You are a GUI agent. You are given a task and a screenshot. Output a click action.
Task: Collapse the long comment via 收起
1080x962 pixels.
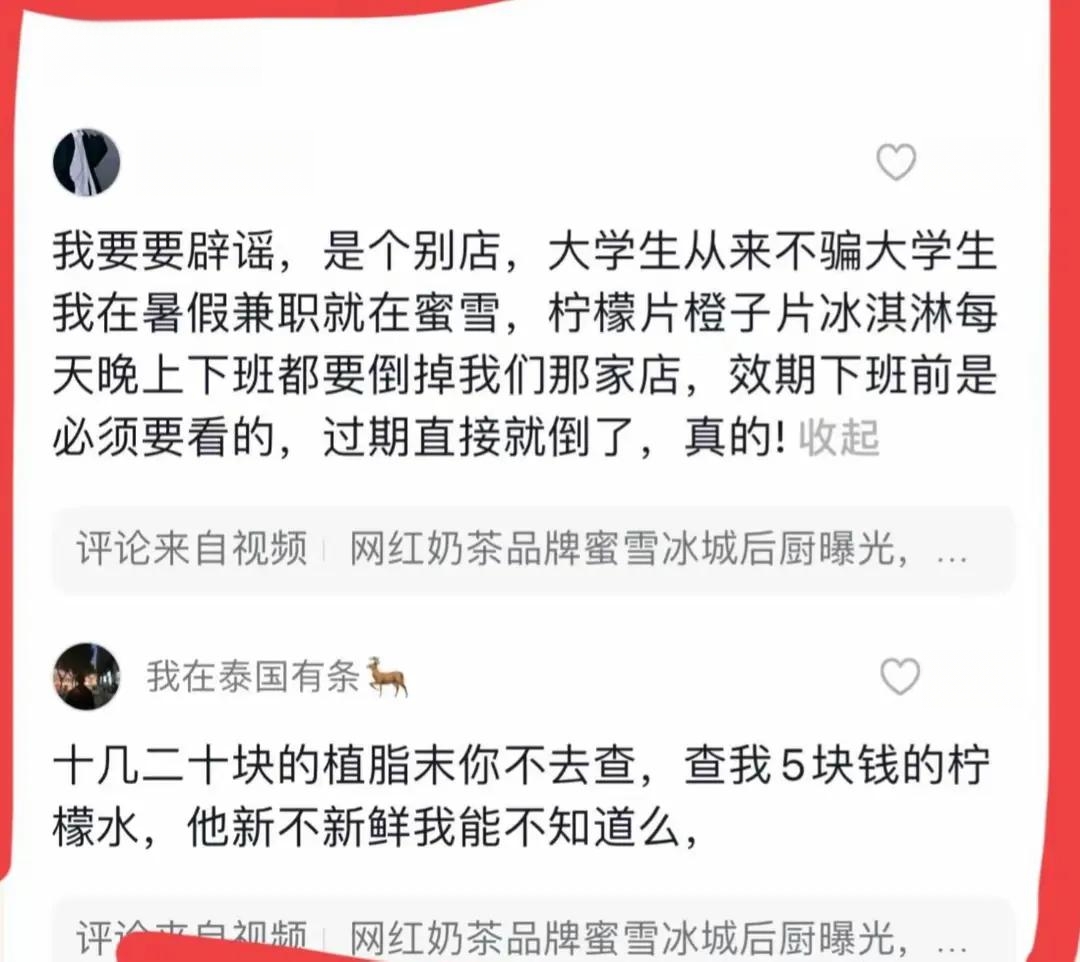pyautogui.click(x=838, y=439)
